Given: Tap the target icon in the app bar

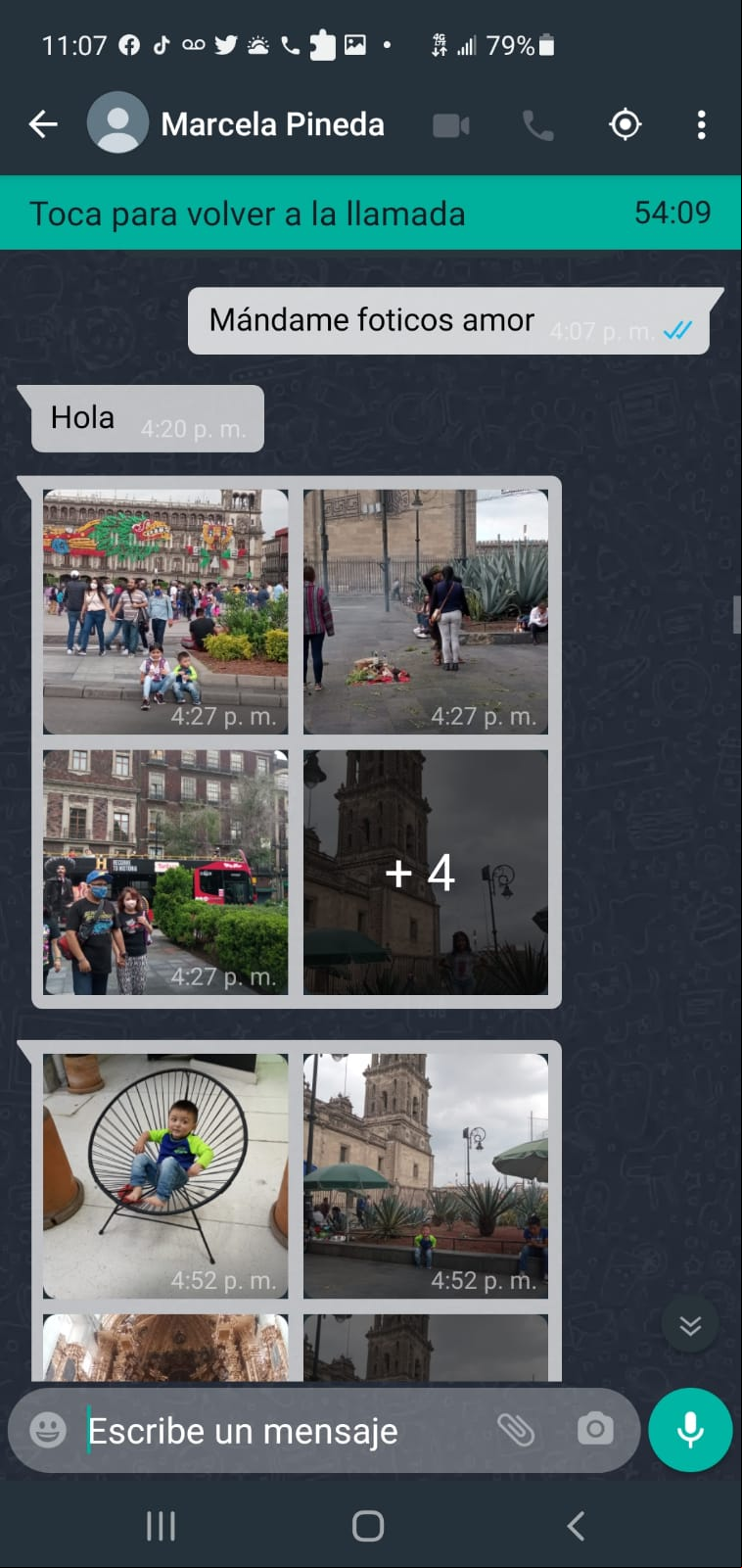Looking at the screenshot, I should (625, 124).
